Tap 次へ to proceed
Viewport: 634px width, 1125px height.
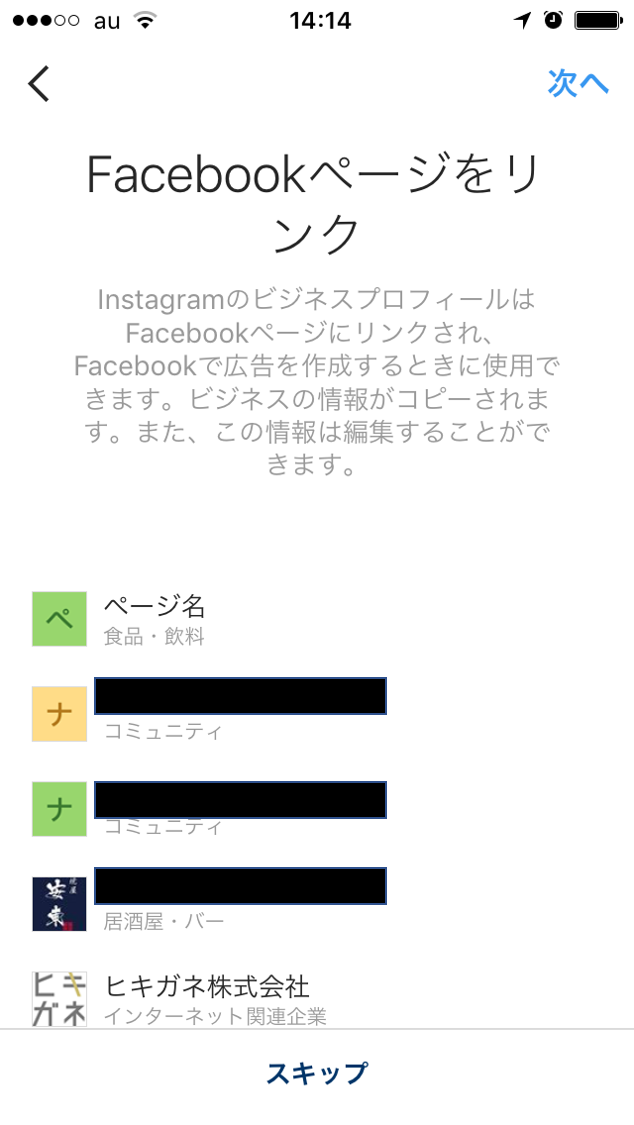[x=578, y=83]
